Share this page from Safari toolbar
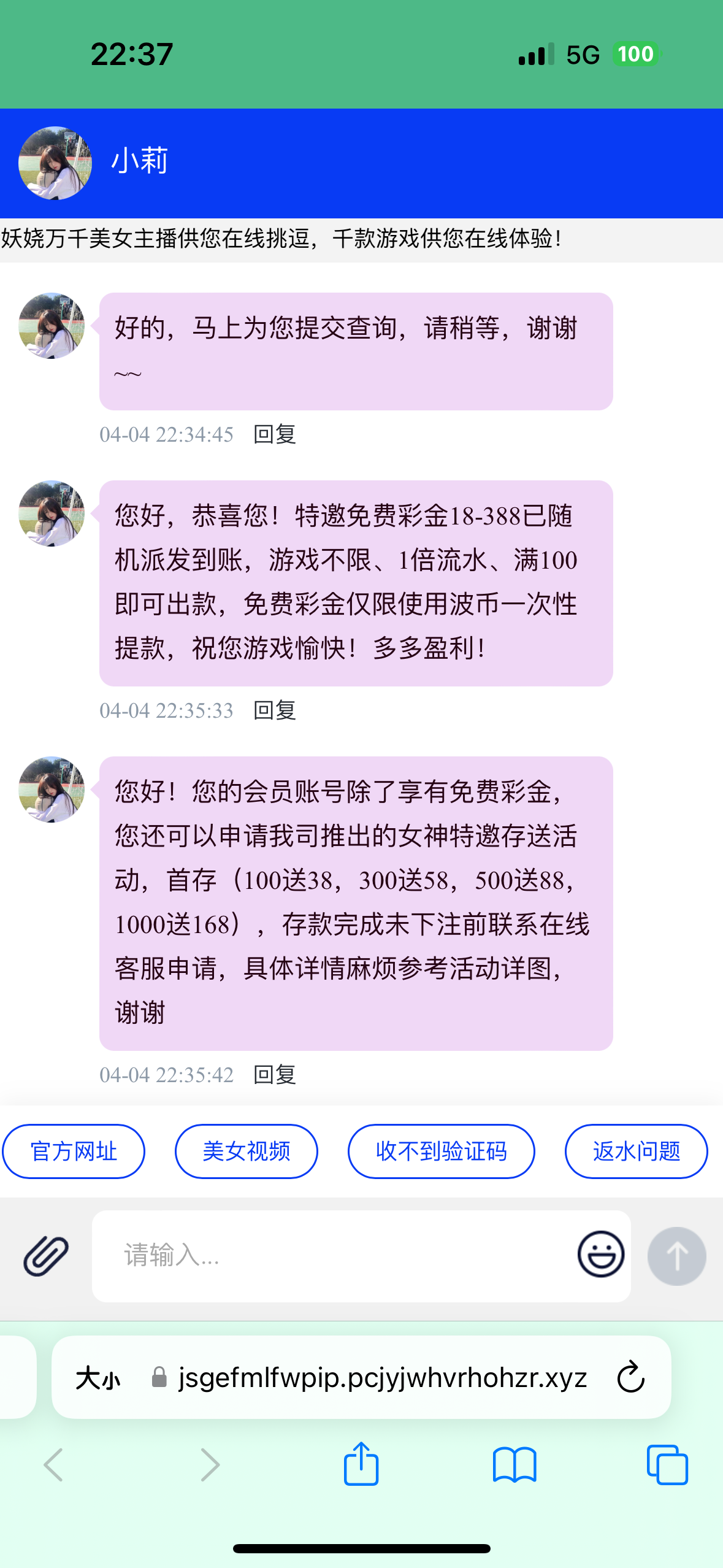Image resolution: width=723 pixels, height=1568 pixels. [x=361, y=1464]
